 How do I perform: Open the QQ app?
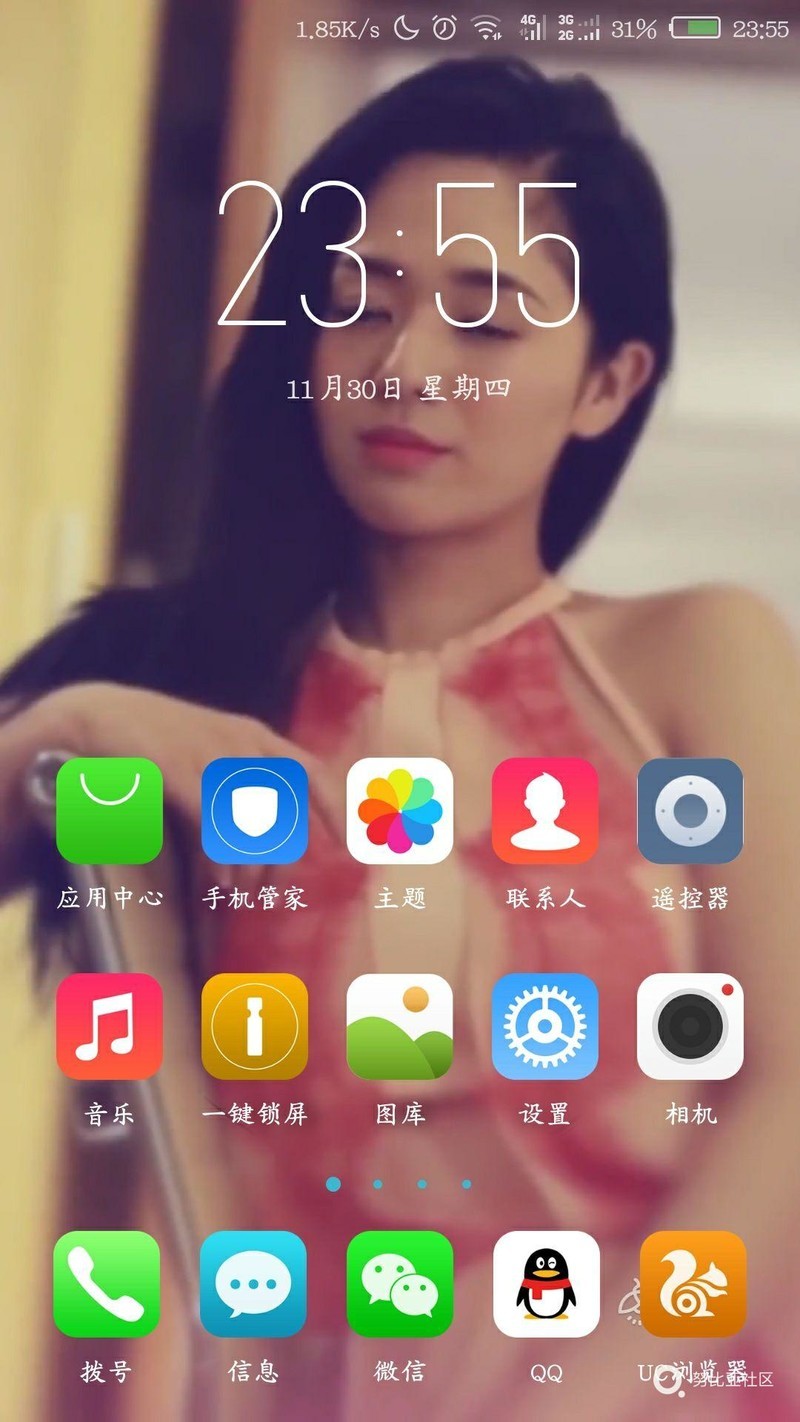tap(546, 1284)
